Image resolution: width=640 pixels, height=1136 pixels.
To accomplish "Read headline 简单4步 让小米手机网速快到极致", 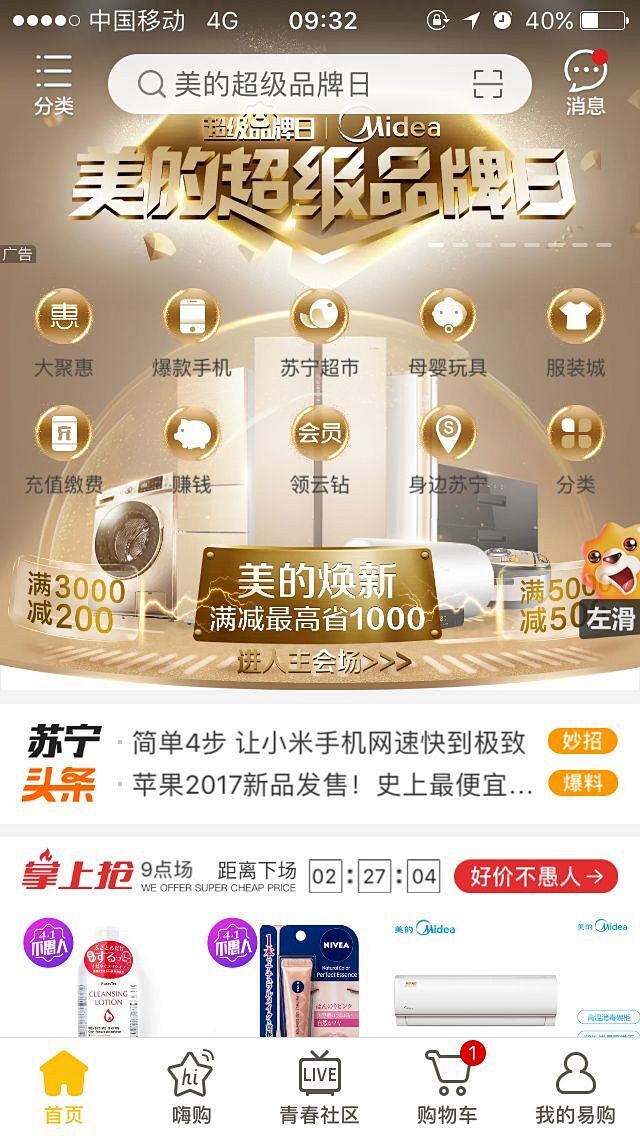I will click(x=328, y=743).
